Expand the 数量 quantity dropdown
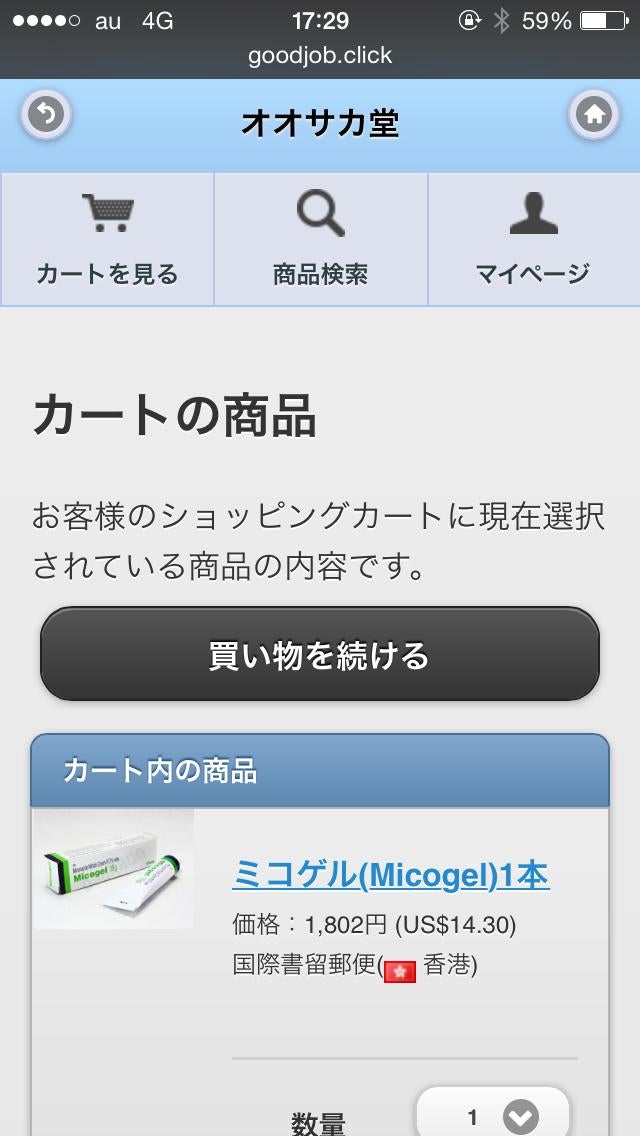The height and width of the screenshot is (1136, 640). [x=493, y=1115]
